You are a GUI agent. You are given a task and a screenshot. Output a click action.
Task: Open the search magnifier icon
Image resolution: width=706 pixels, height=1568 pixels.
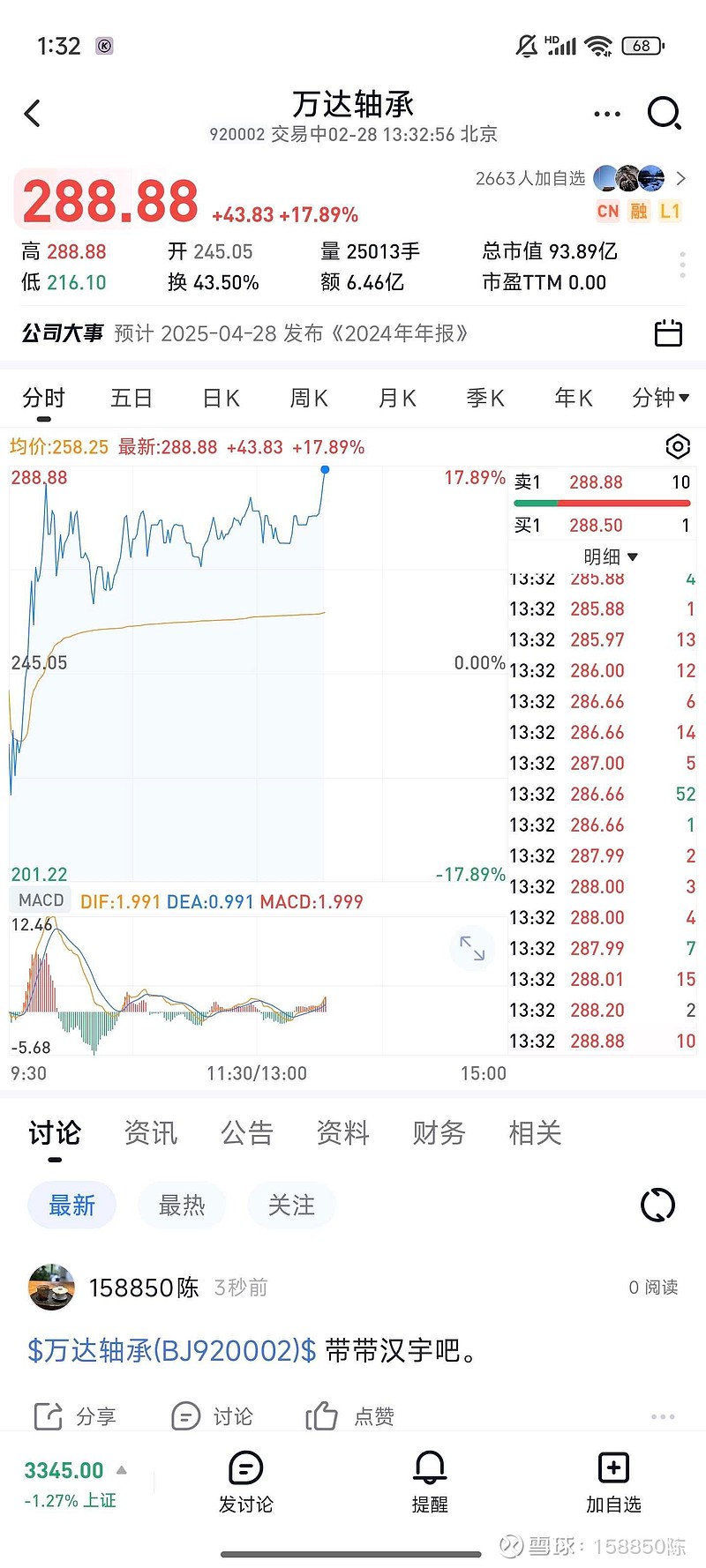coord(664,113)
